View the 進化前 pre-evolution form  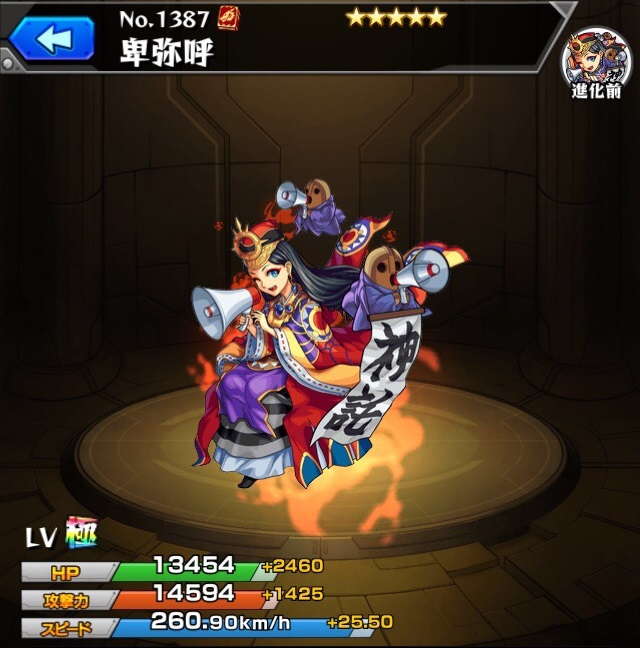tap(596, 62)
